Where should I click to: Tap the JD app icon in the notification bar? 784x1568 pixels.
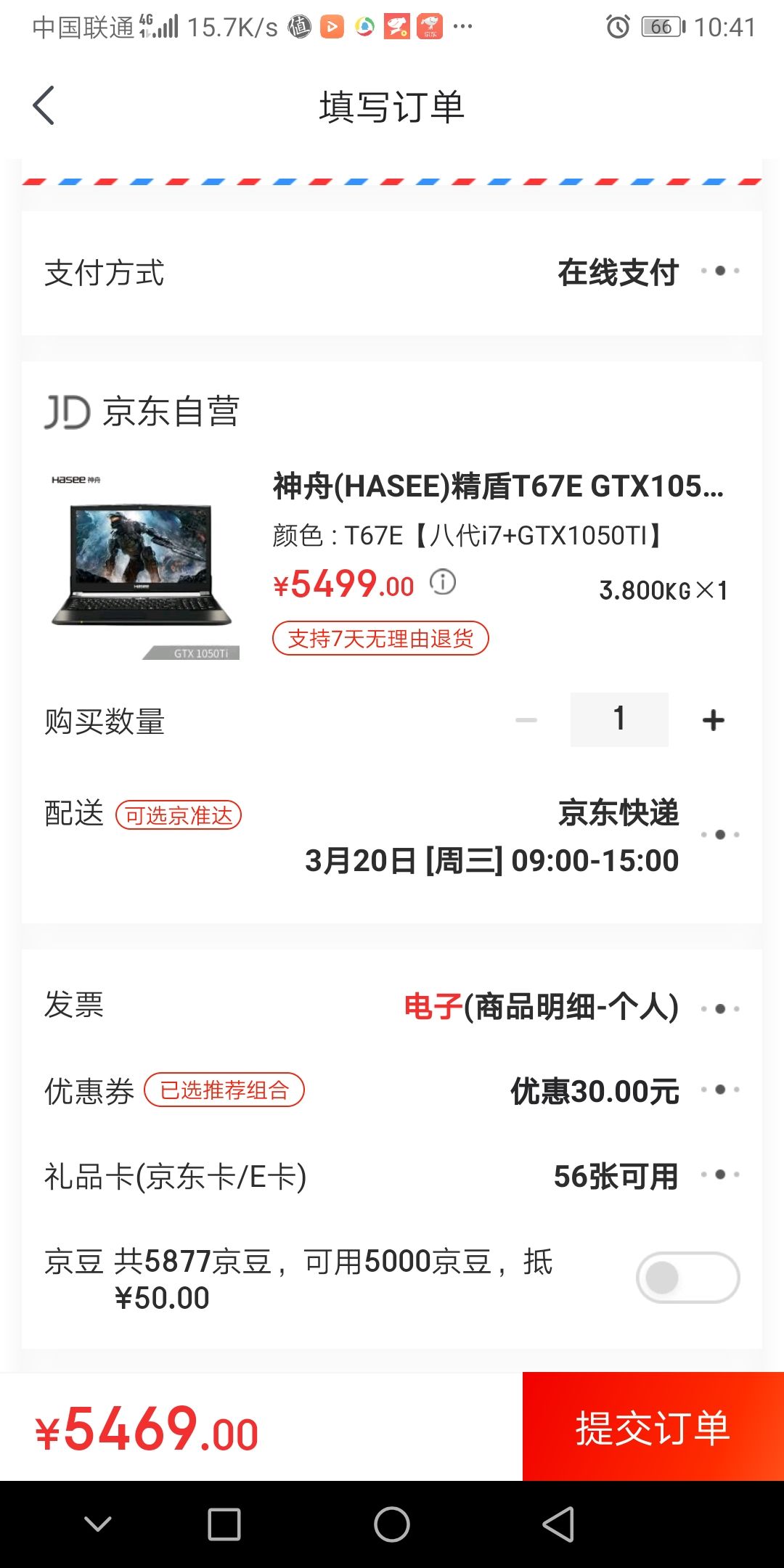pos(428,26)
